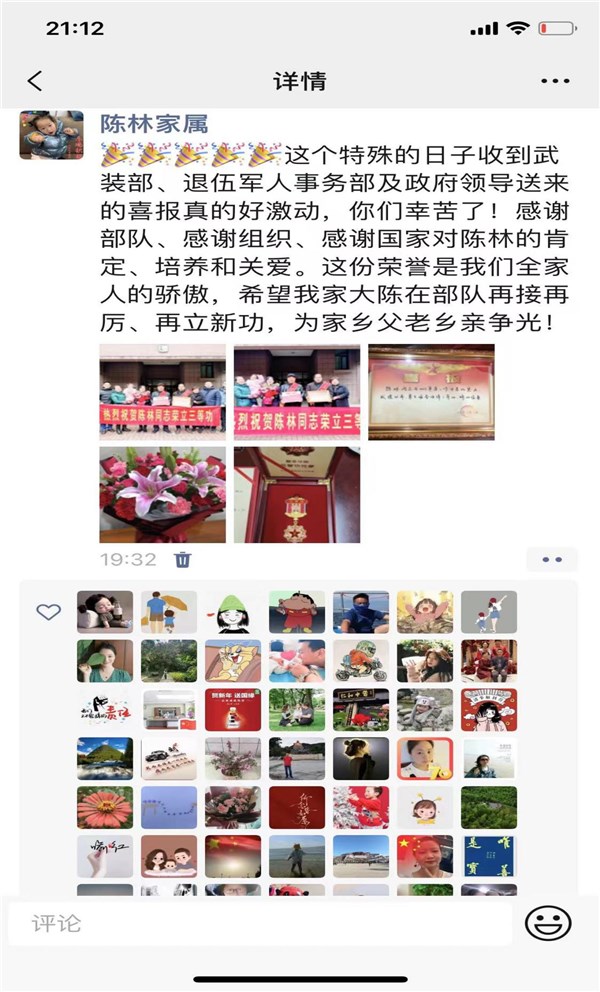Open 陈林家属's profile via the name link
The height and width of the screenshot is (992, 600).
point(154,123)
